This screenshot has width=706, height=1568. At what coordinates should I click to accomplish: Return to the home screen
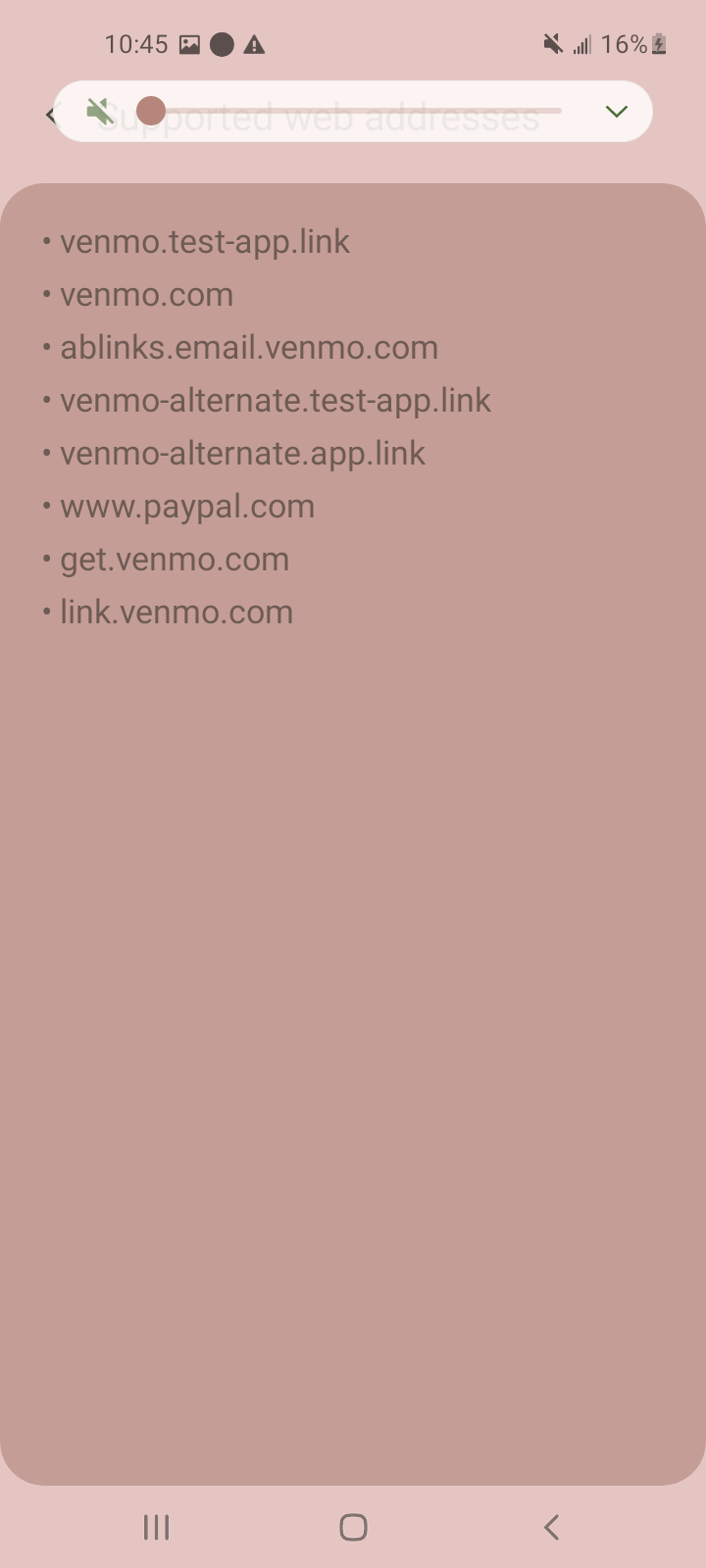coord(353,1527)
